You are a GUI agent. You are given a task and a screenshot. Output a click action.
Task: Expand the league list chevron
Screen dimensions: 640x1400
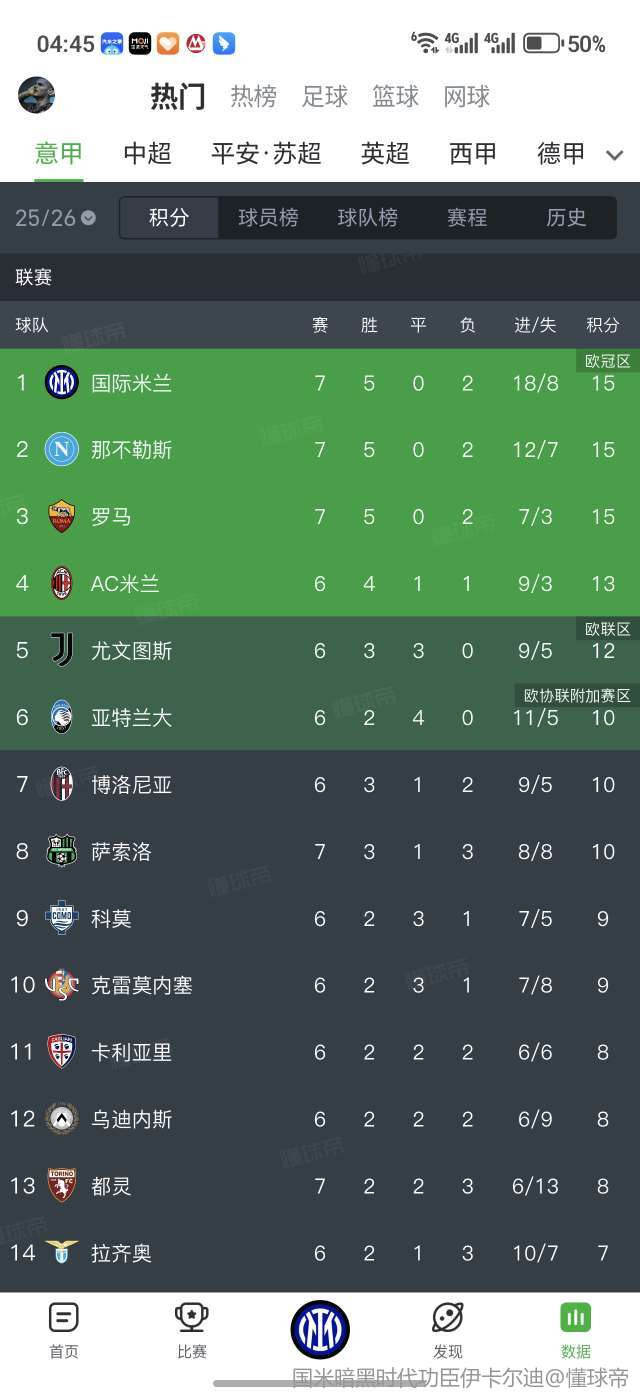pos(615,155)
